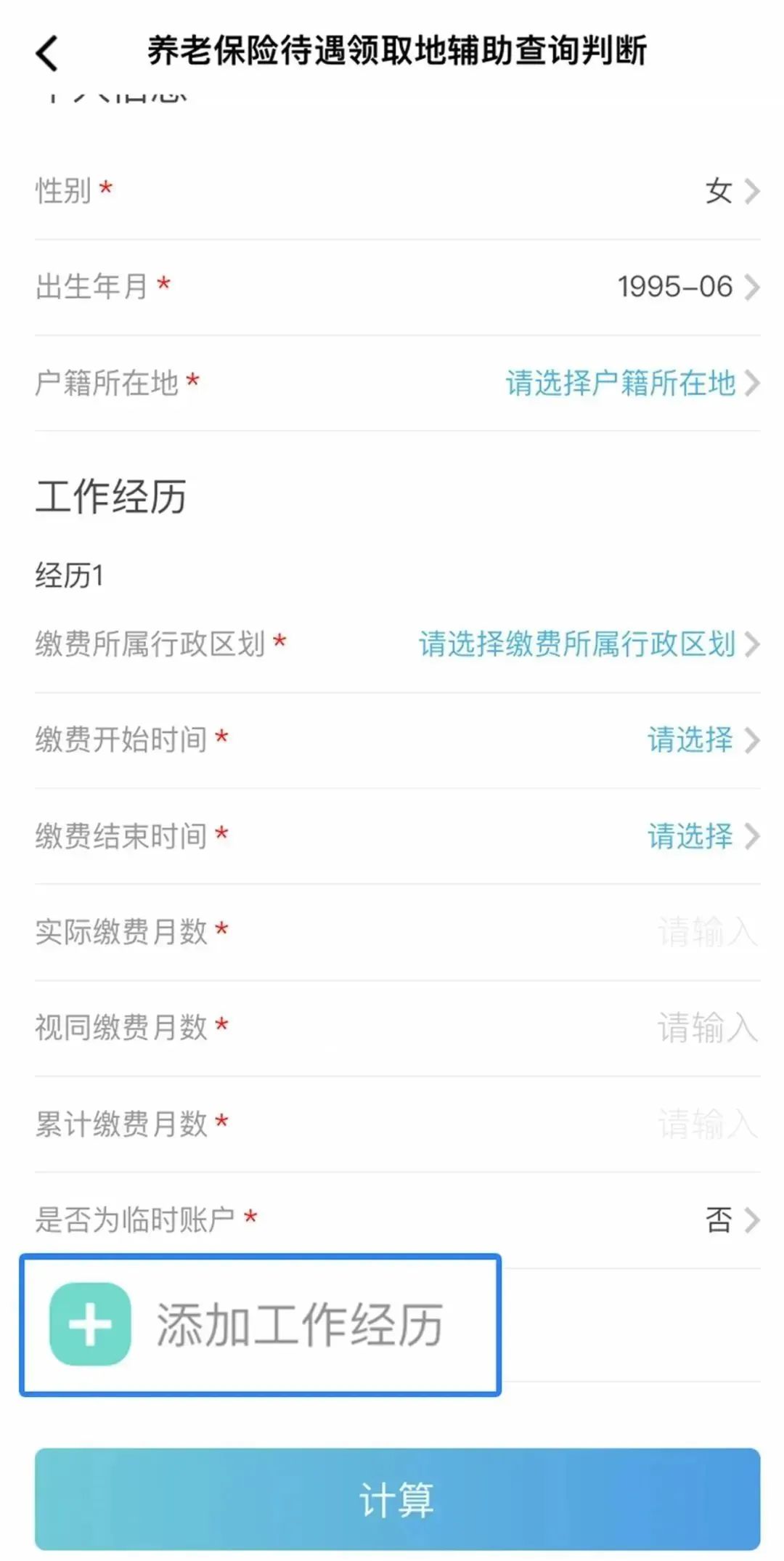Click the 请选择户籍所在地 link

point(621,383)
